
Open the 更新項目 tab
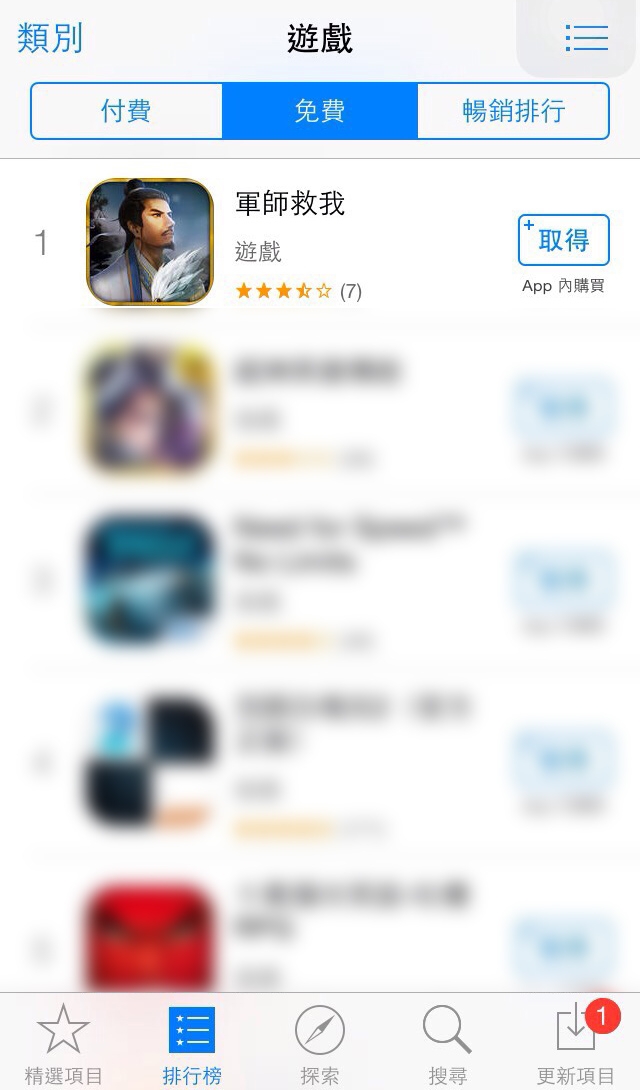[576, 1045]
